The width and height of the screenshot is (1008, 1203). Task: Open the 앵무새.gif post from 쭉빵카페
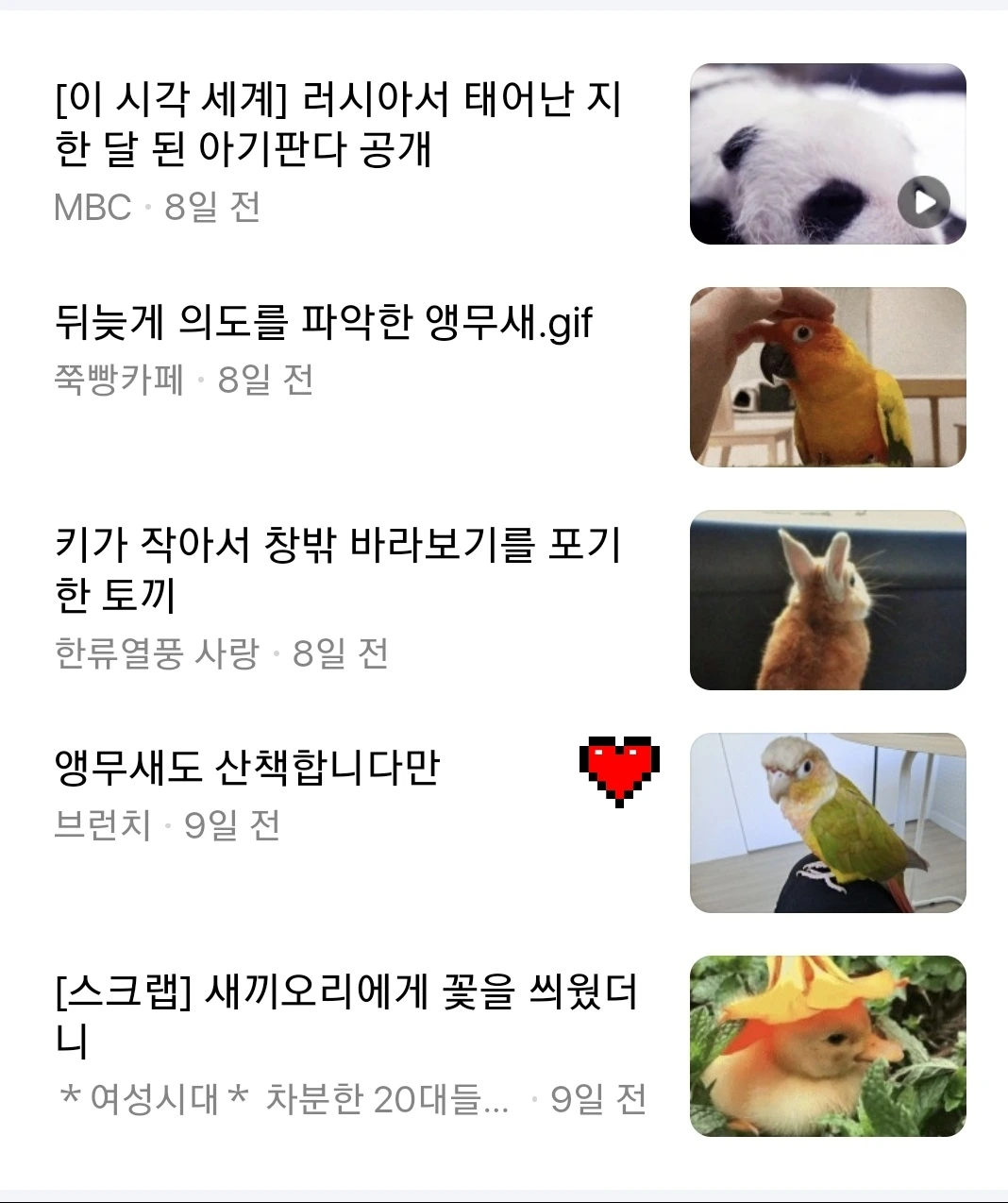pyautogui.click(x=323, y=323)
